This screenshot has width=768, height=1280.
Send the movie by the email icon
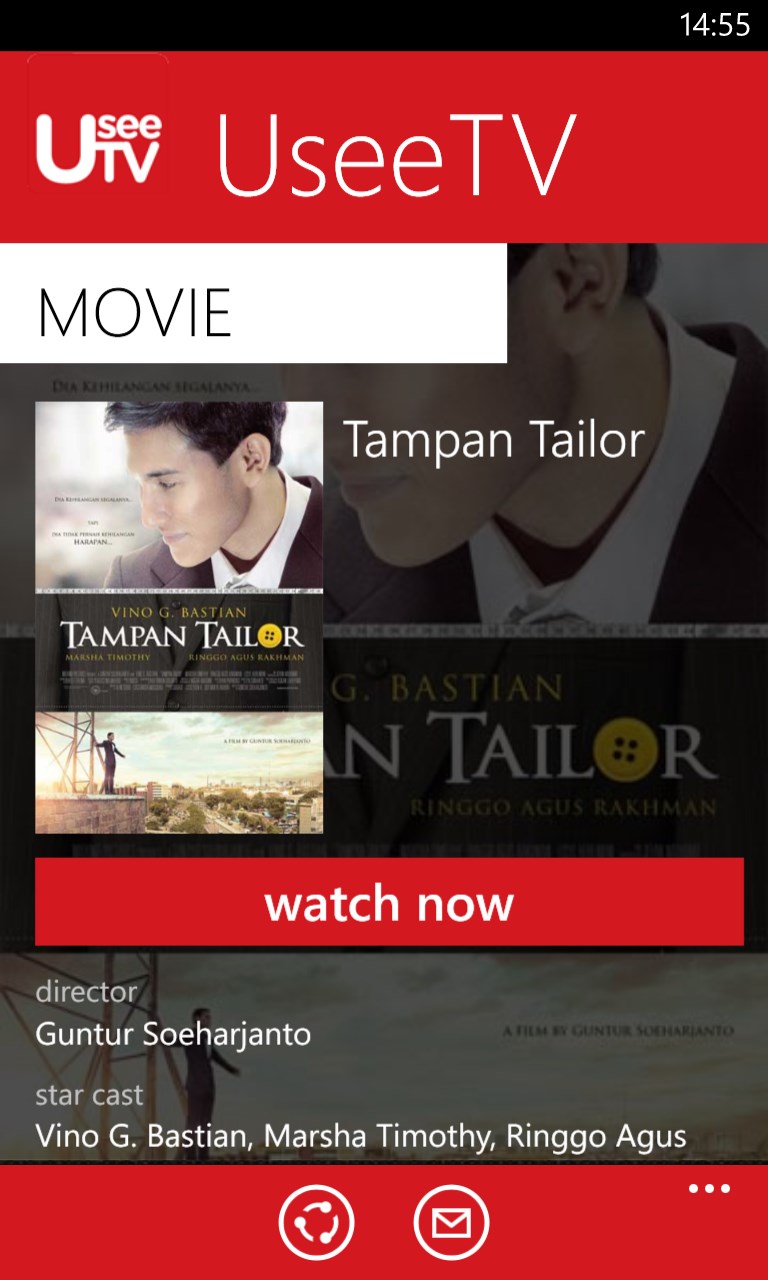point(451,1221)
